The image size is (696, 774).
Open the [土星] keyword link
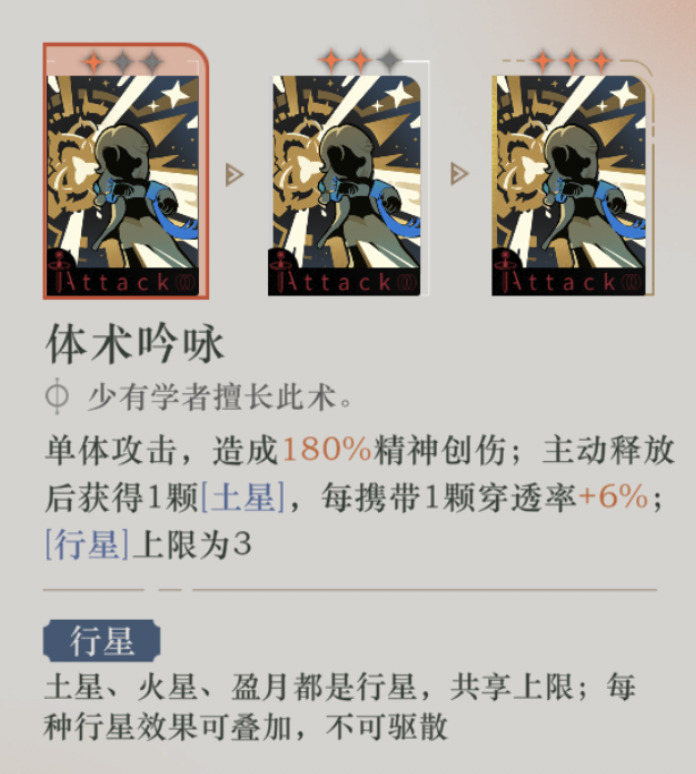pos(241,496)
